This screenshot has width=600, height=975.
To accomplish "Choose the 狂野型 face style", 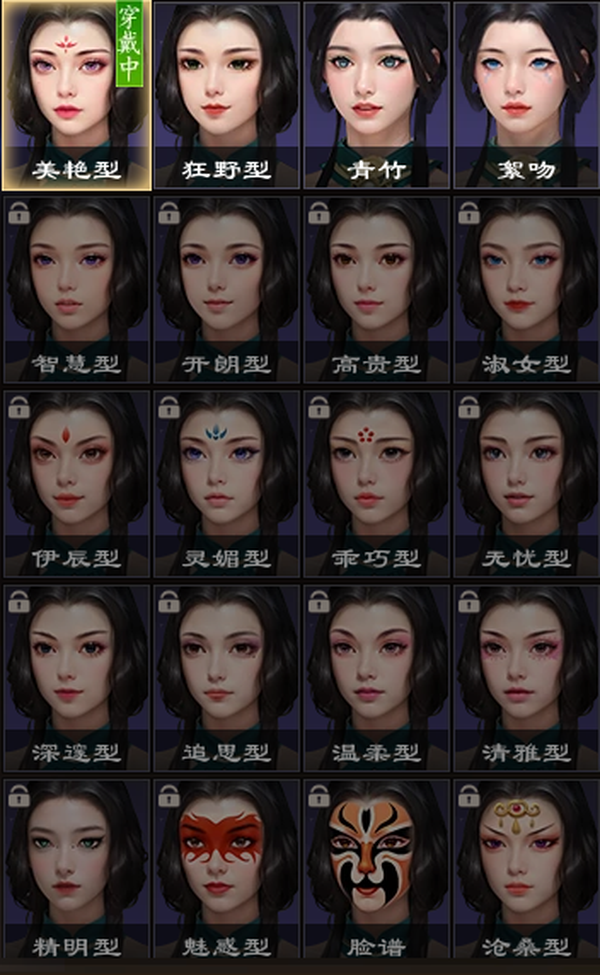I will [x=226, y=96].
